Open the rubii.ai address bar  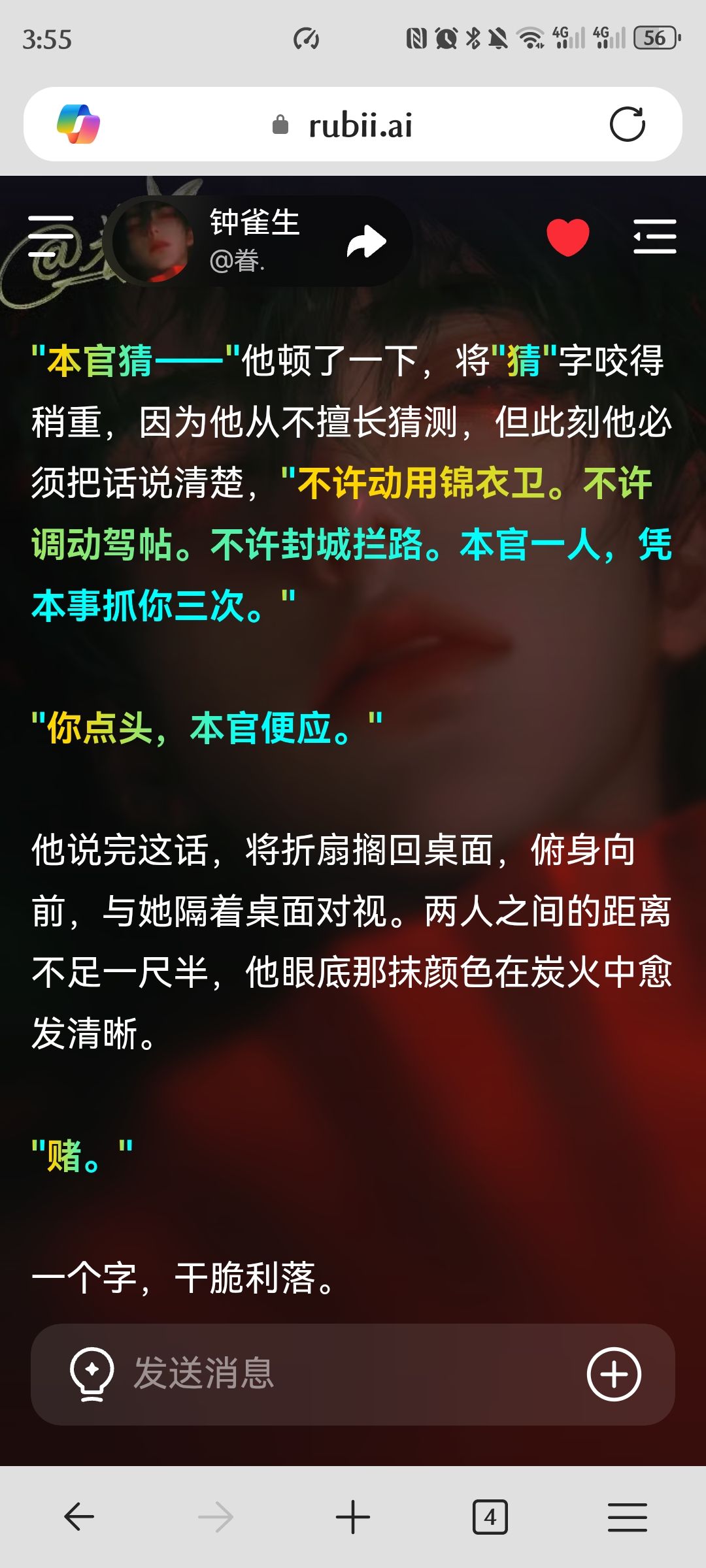coord(353,124)
